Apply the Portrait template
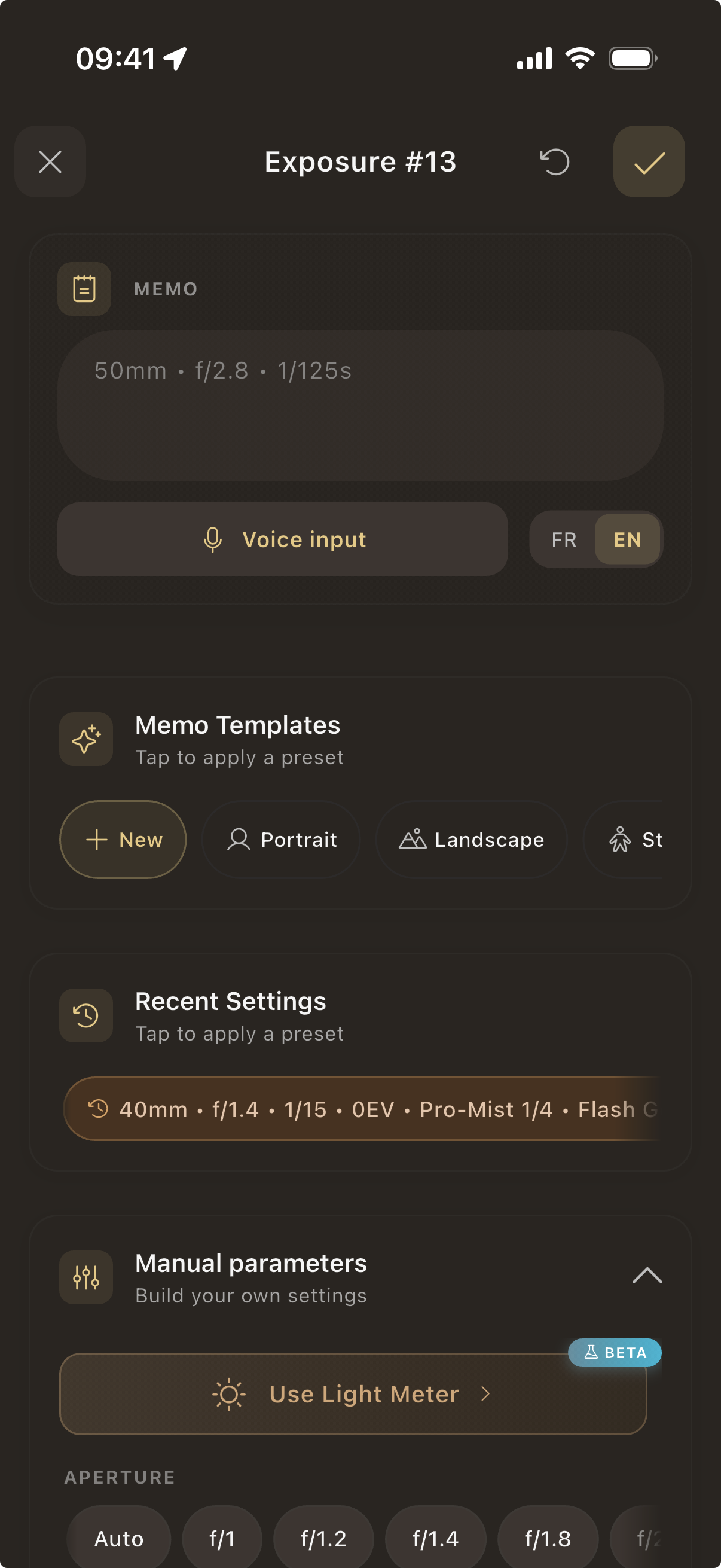 point(281,840)
